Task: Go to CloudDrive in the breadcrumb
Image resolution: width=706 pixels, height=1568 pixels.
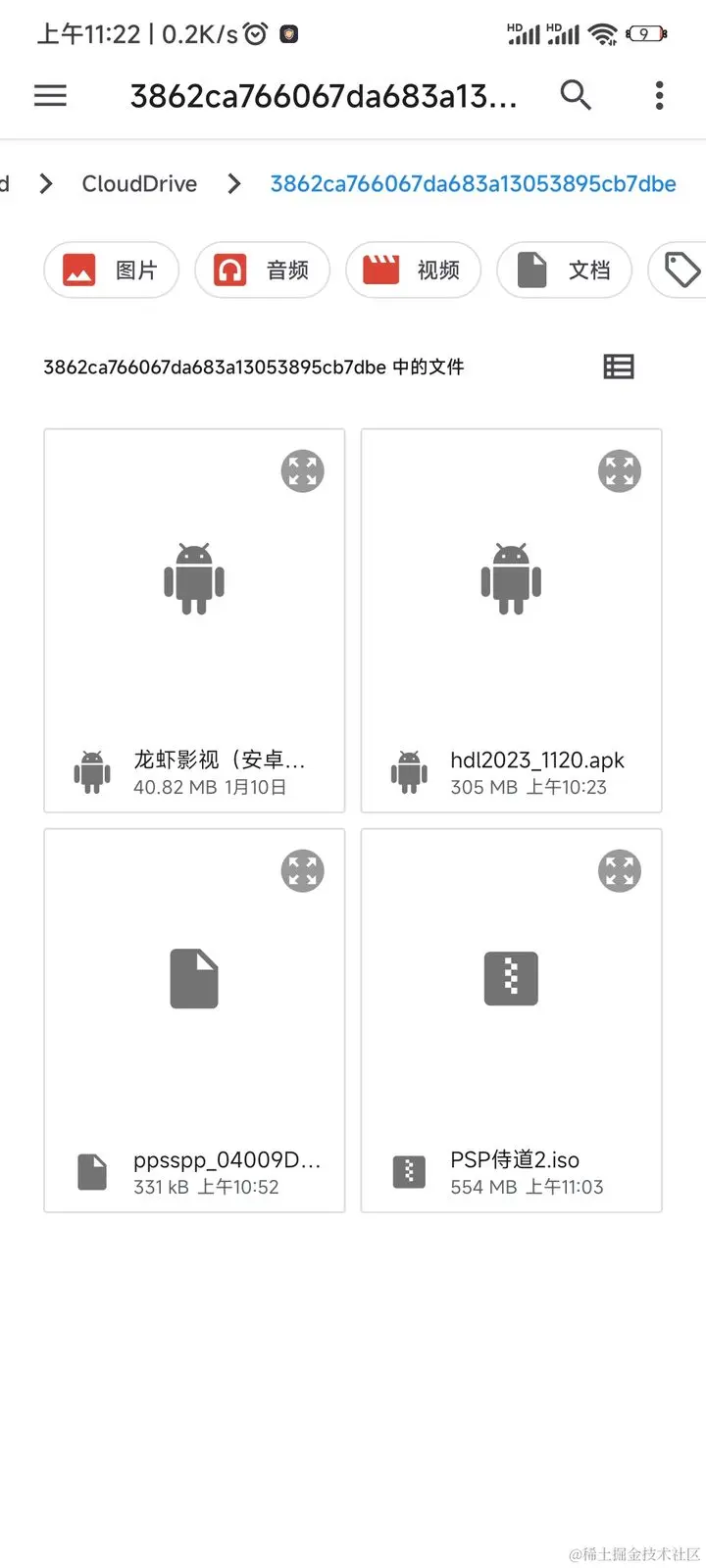Action: click(139, 184)
